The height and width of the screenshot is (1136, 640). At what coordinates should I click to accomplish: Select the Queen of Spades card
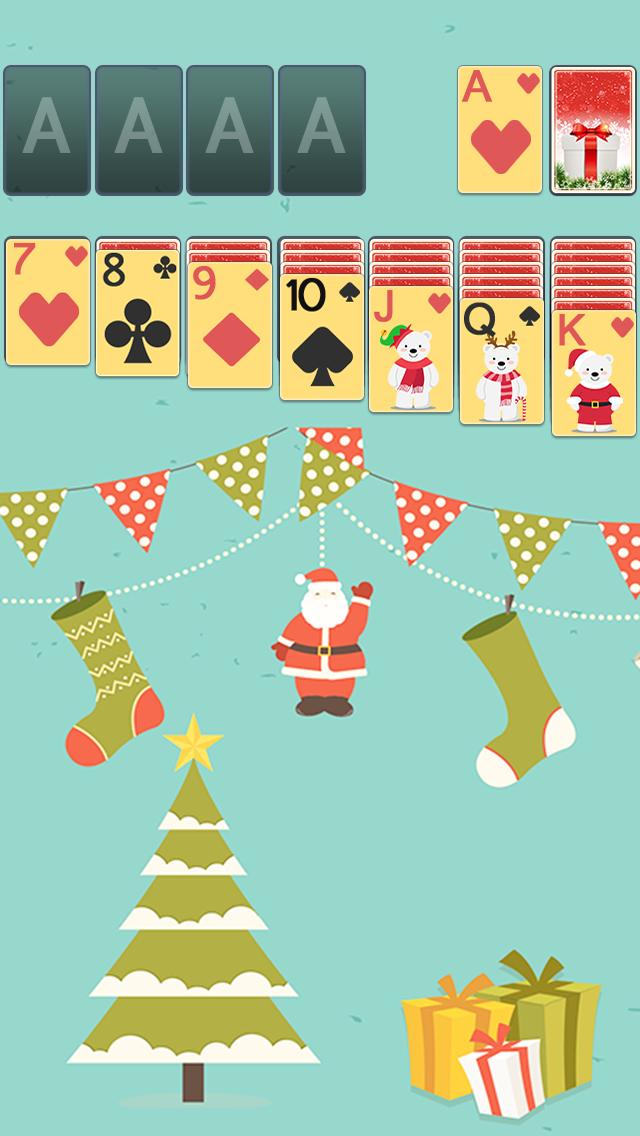(x=502, y=362)
